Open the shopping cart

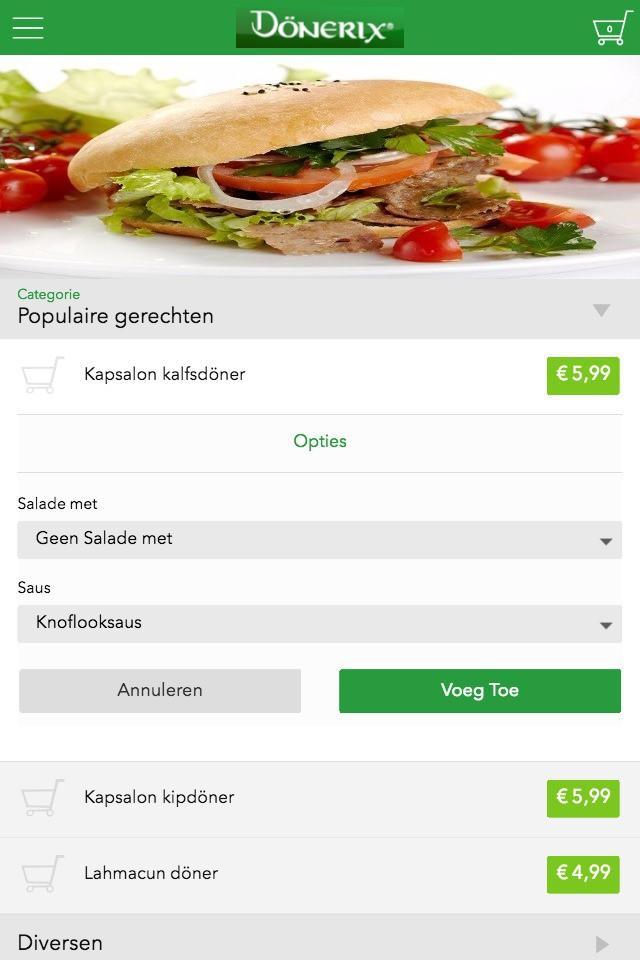(x=611, y=28)
